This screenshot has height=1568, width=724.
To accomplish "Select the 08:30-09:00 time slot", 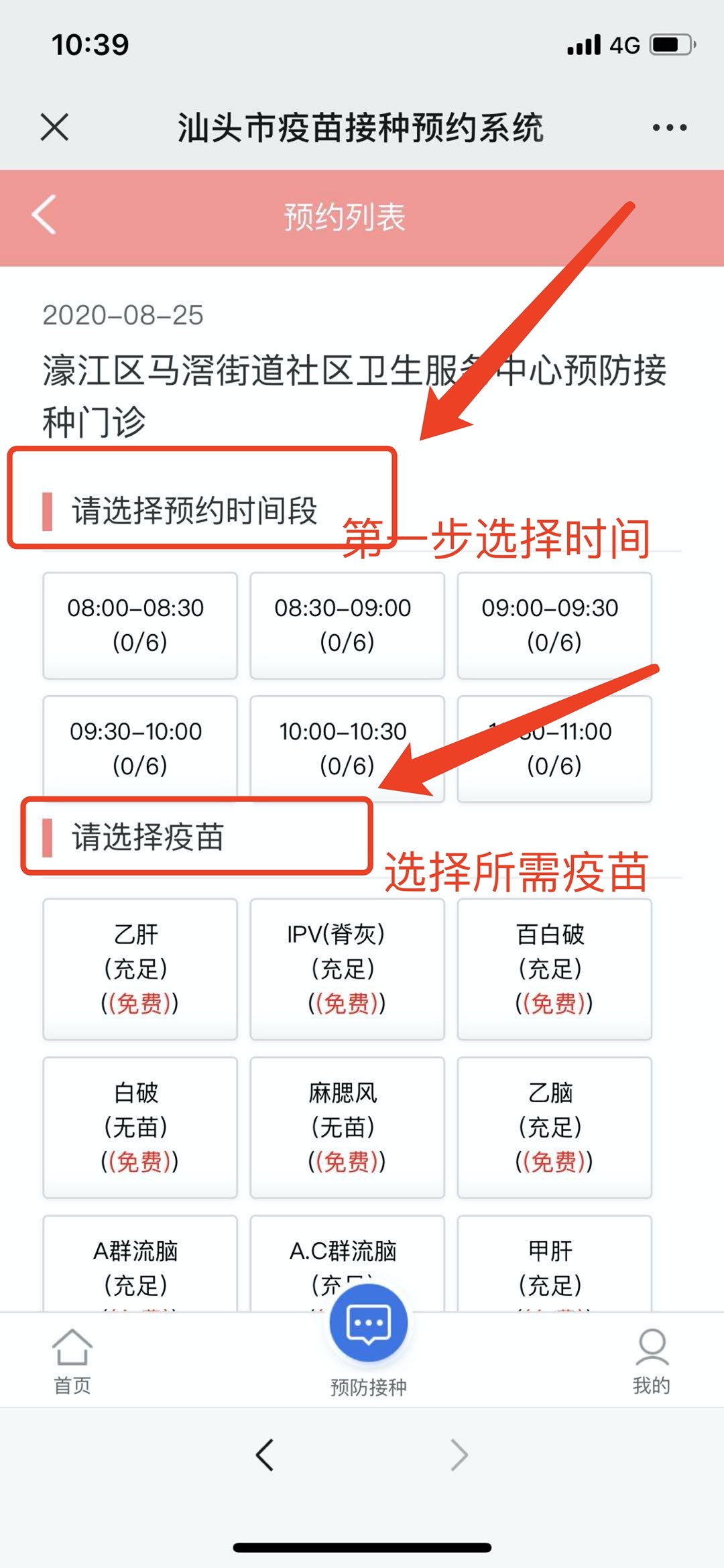I will [347, 625].
